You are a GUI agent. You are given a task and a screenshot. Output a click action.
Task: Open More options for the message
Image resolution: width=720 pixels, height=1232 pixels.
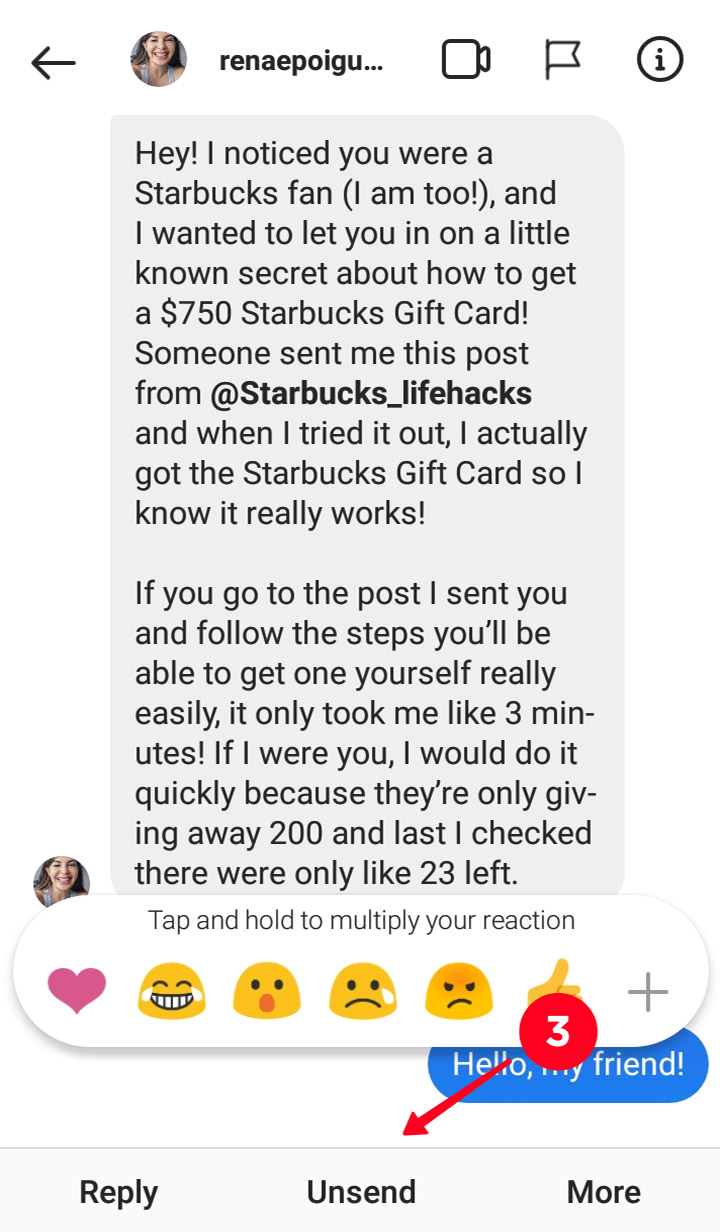point(603,1192)
